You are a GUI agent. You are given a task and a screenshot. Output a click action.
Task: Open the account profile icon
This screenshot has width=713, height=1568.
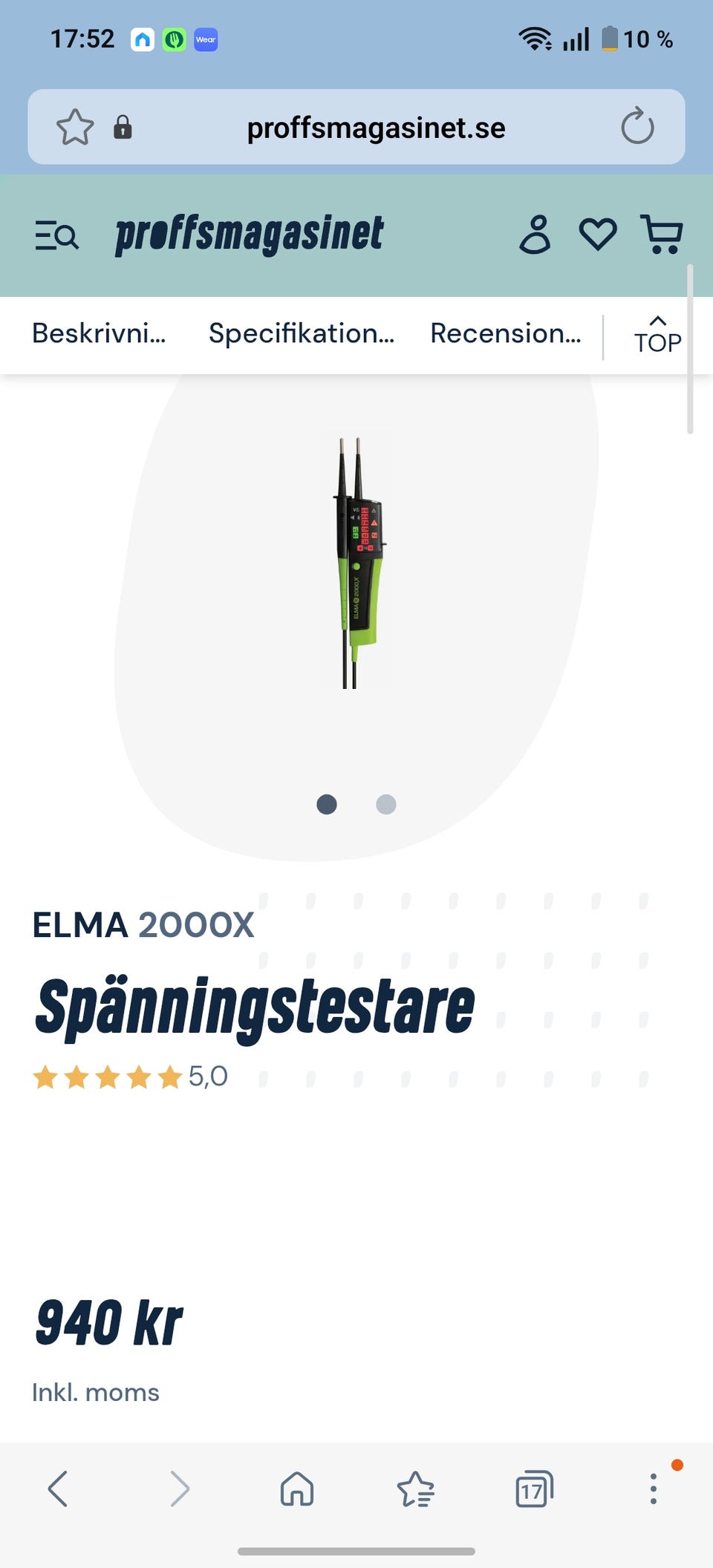[535, 235]
